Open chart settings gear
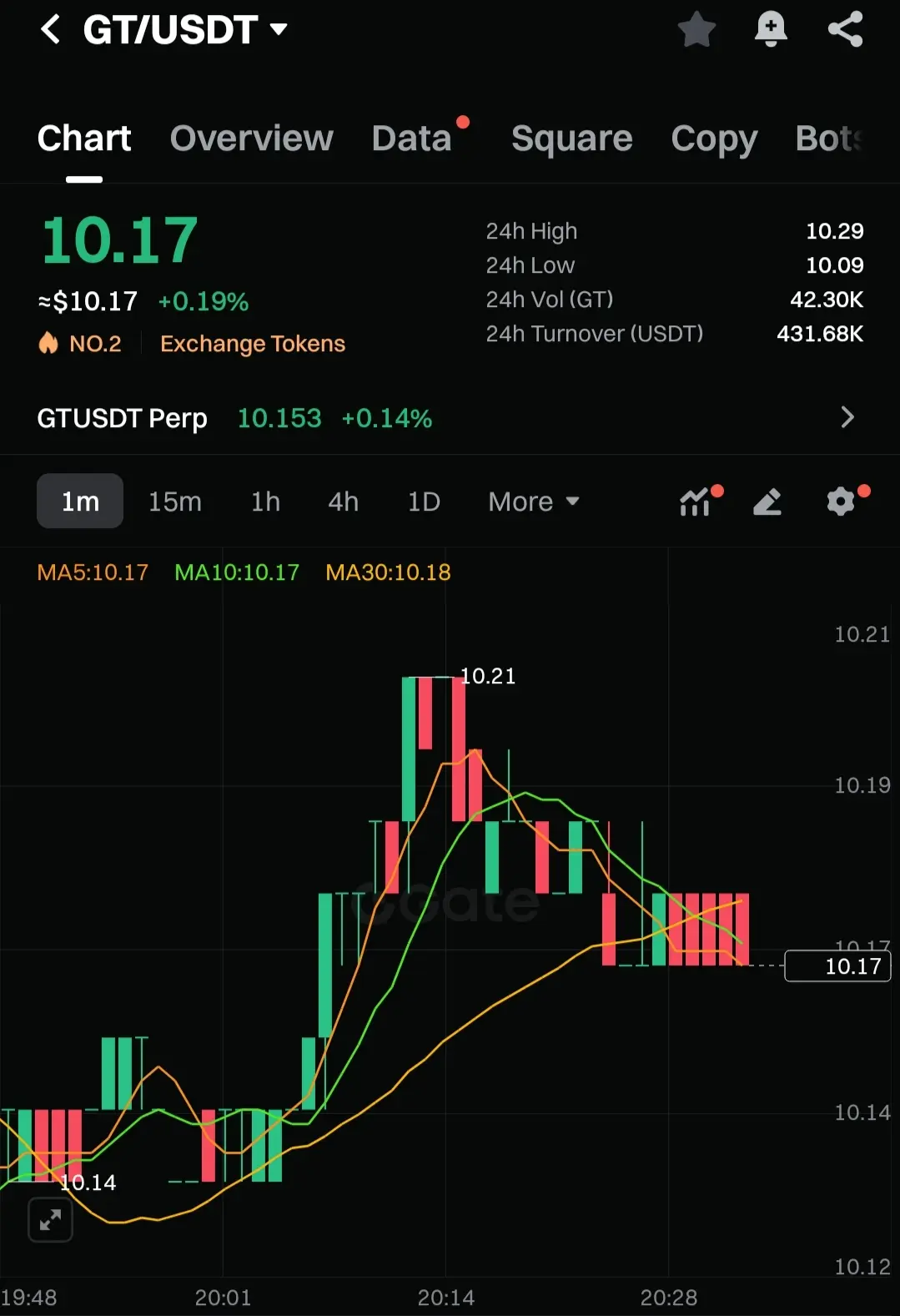This screenshot has width=900, height=1316. pyautogui.click(x=841, y=502)
